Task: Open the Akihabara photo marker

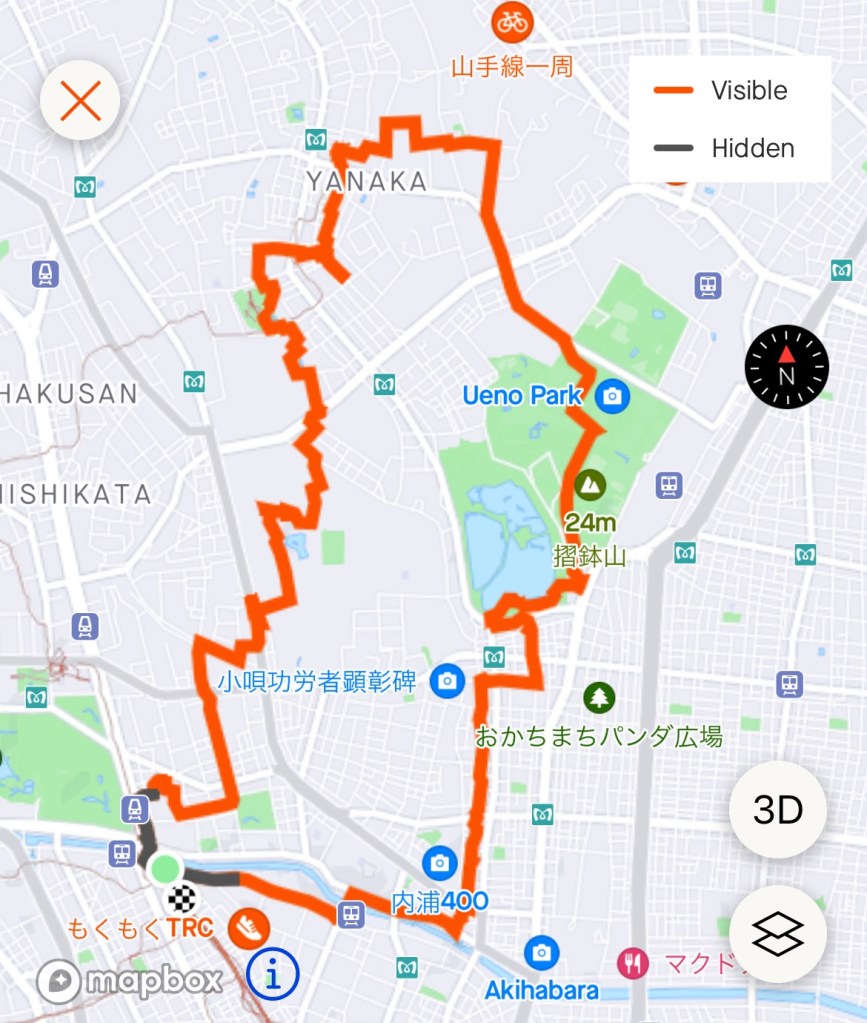Action: click(x=541, y=950)
